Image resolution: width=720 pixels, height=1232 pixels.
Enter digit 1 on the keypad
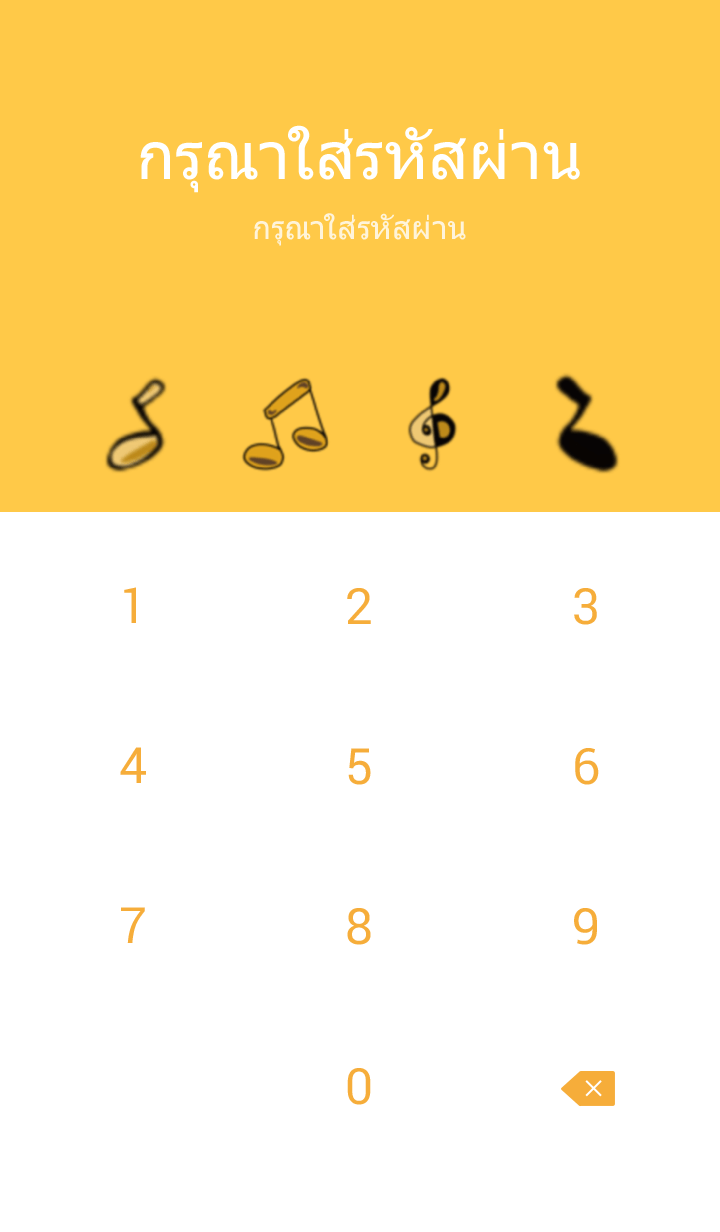coord(132,607)
